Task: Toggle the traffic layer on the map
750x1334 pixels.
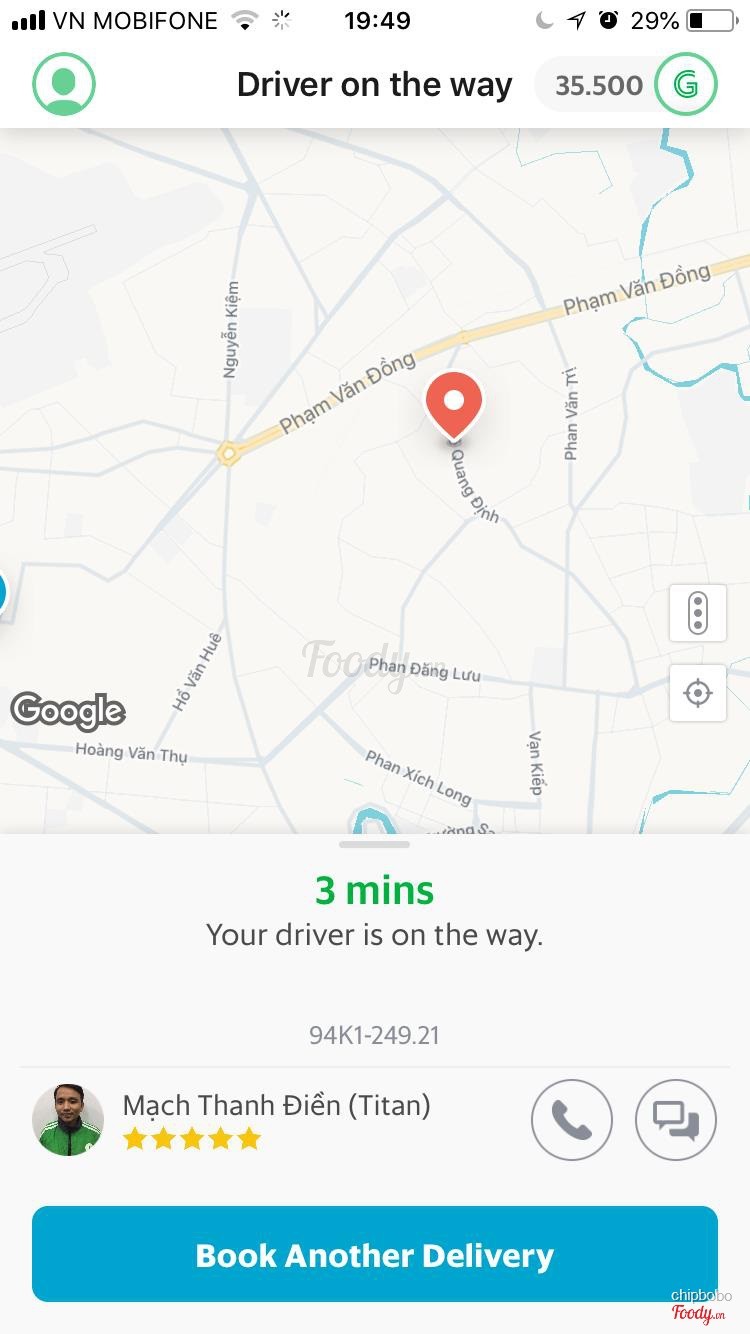Action: click(x=698, y=612)
